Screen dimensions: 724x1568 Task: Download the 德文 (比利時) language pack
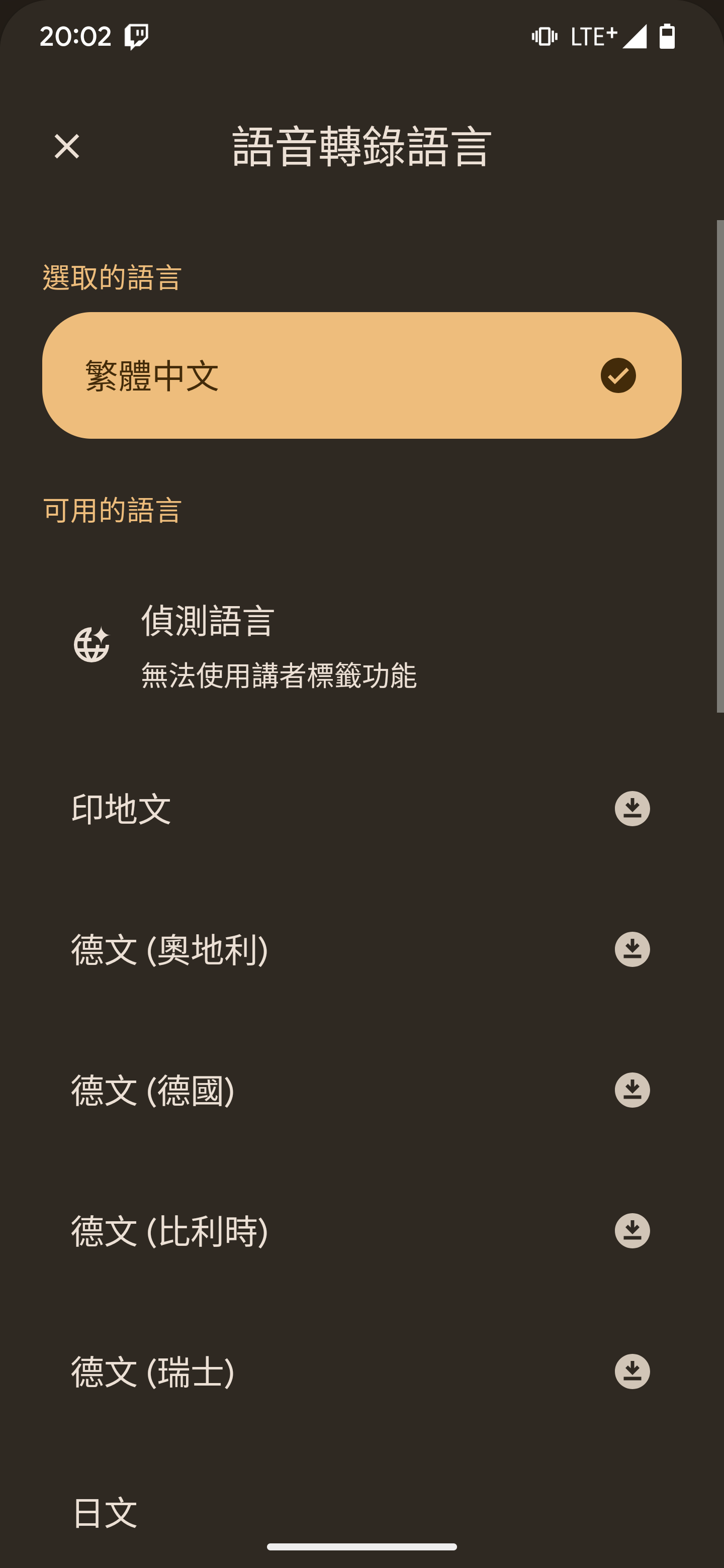coord(632,1231)
